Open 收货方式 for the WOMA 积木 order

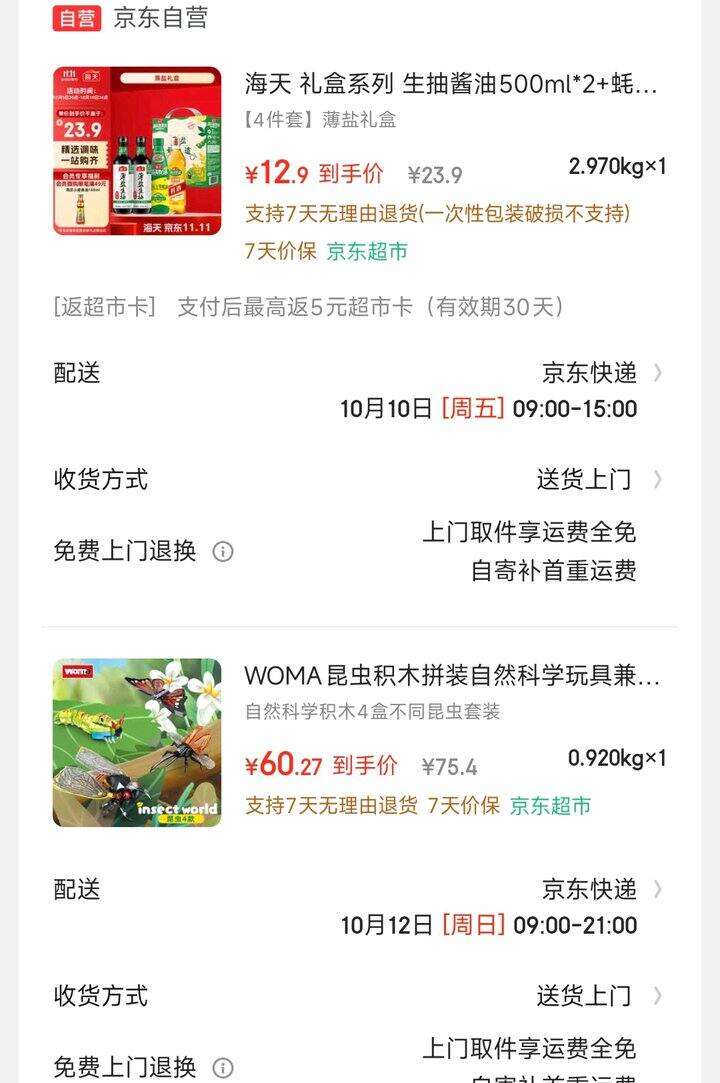pyautogui.click(x=598, y=996)
